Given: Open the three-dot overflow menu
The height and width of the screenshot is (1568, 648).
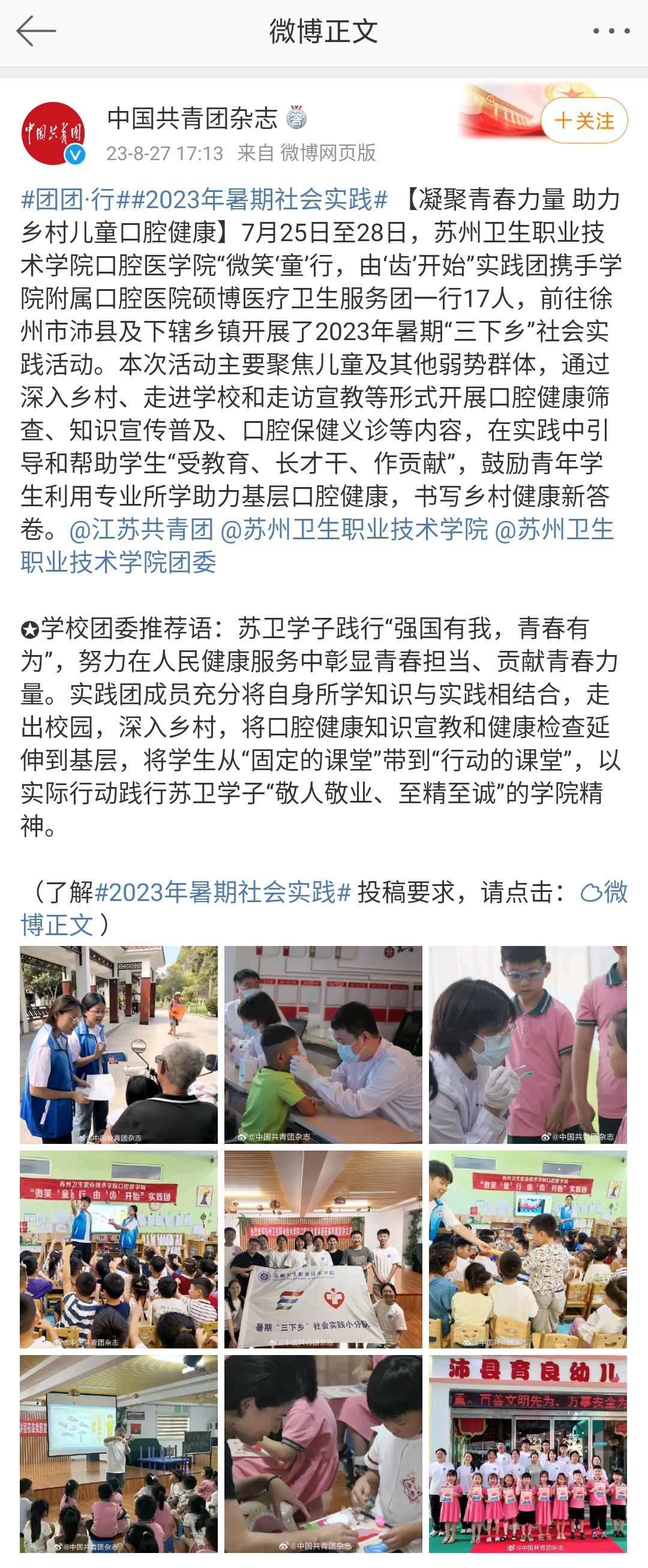Looking at the screenshot, I should [611, 31].
